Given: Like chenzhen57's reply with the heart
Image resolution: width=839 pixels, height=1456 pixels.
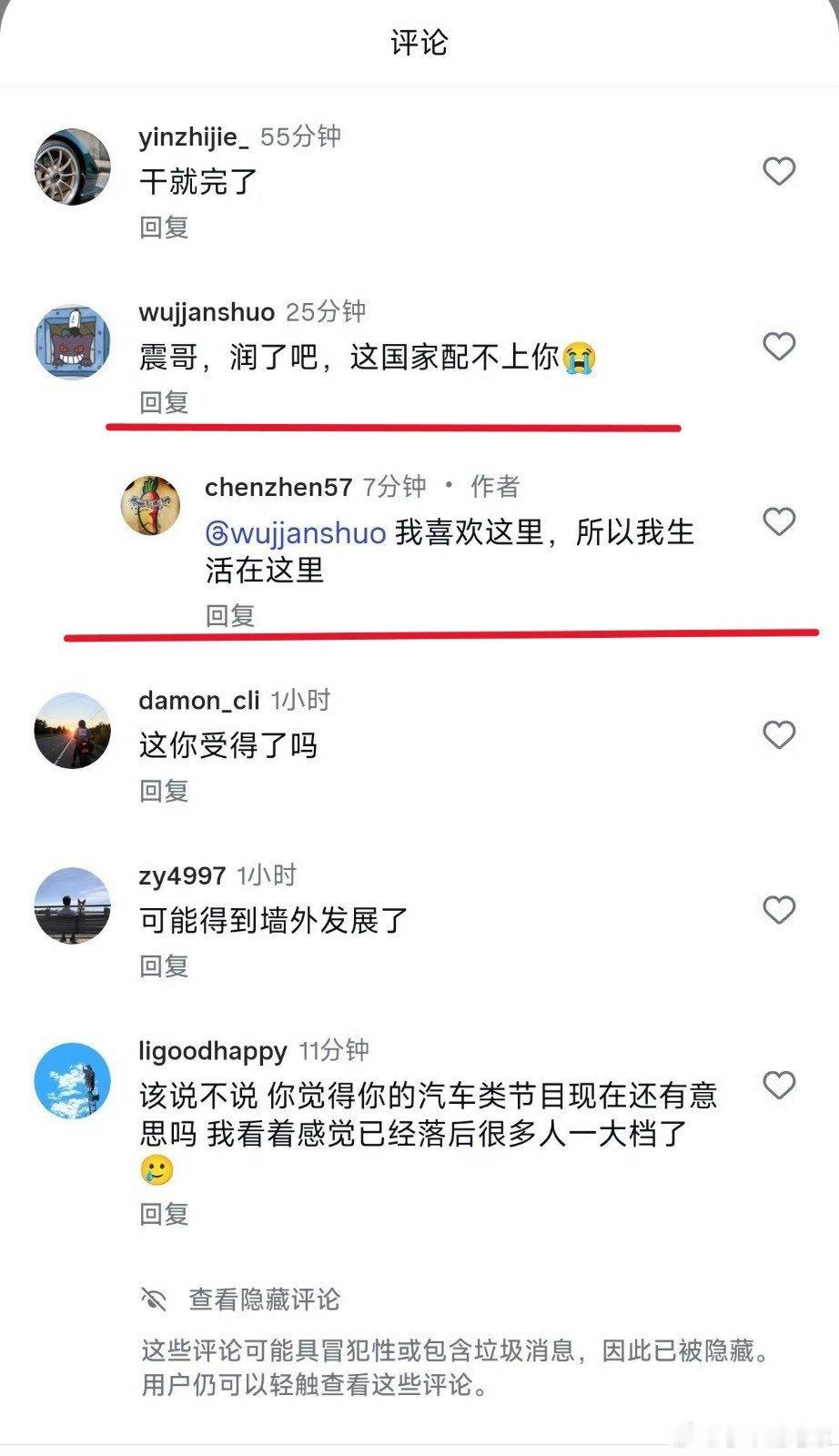Looking at the screenshot, I should coord(780,522).
